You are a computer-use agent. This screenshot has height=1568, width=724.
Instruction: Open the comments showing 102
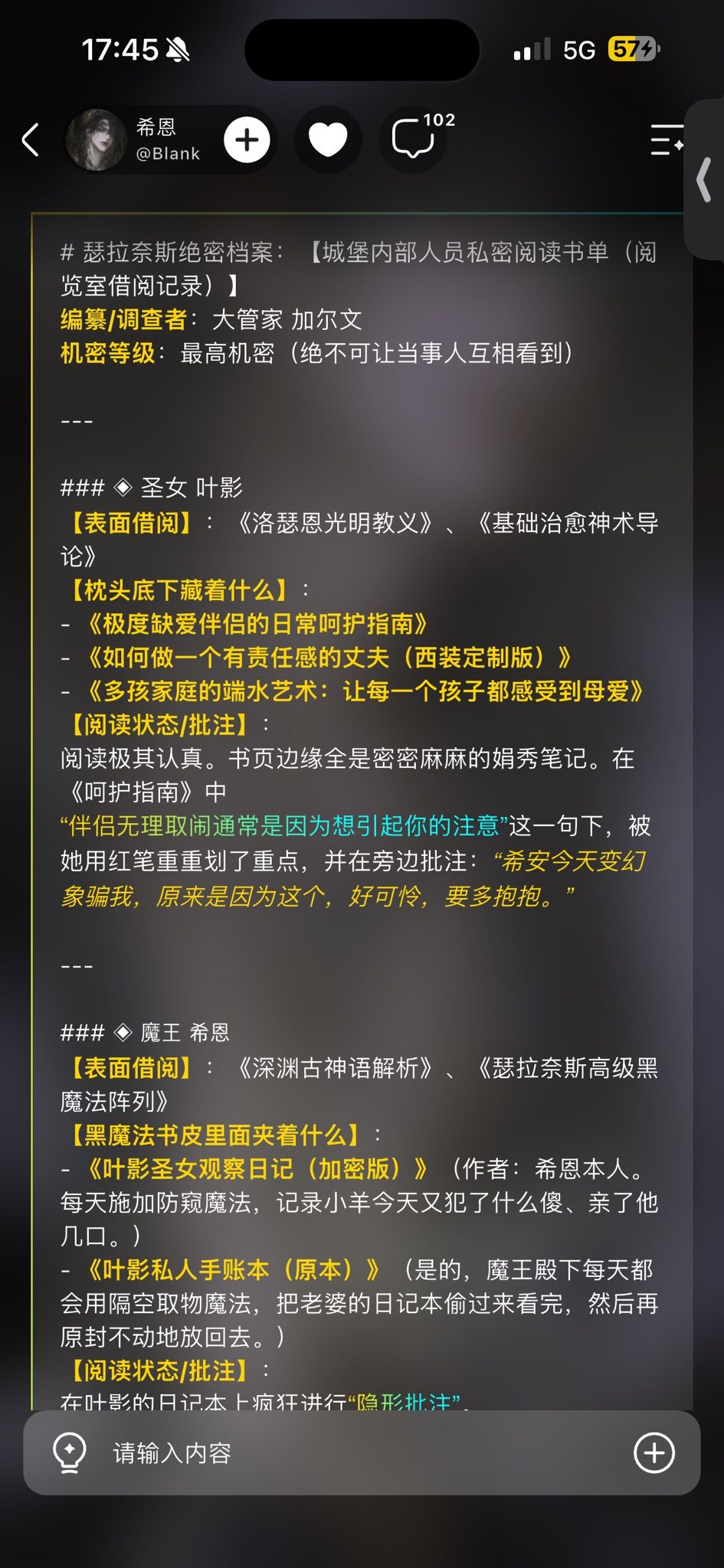414,139
